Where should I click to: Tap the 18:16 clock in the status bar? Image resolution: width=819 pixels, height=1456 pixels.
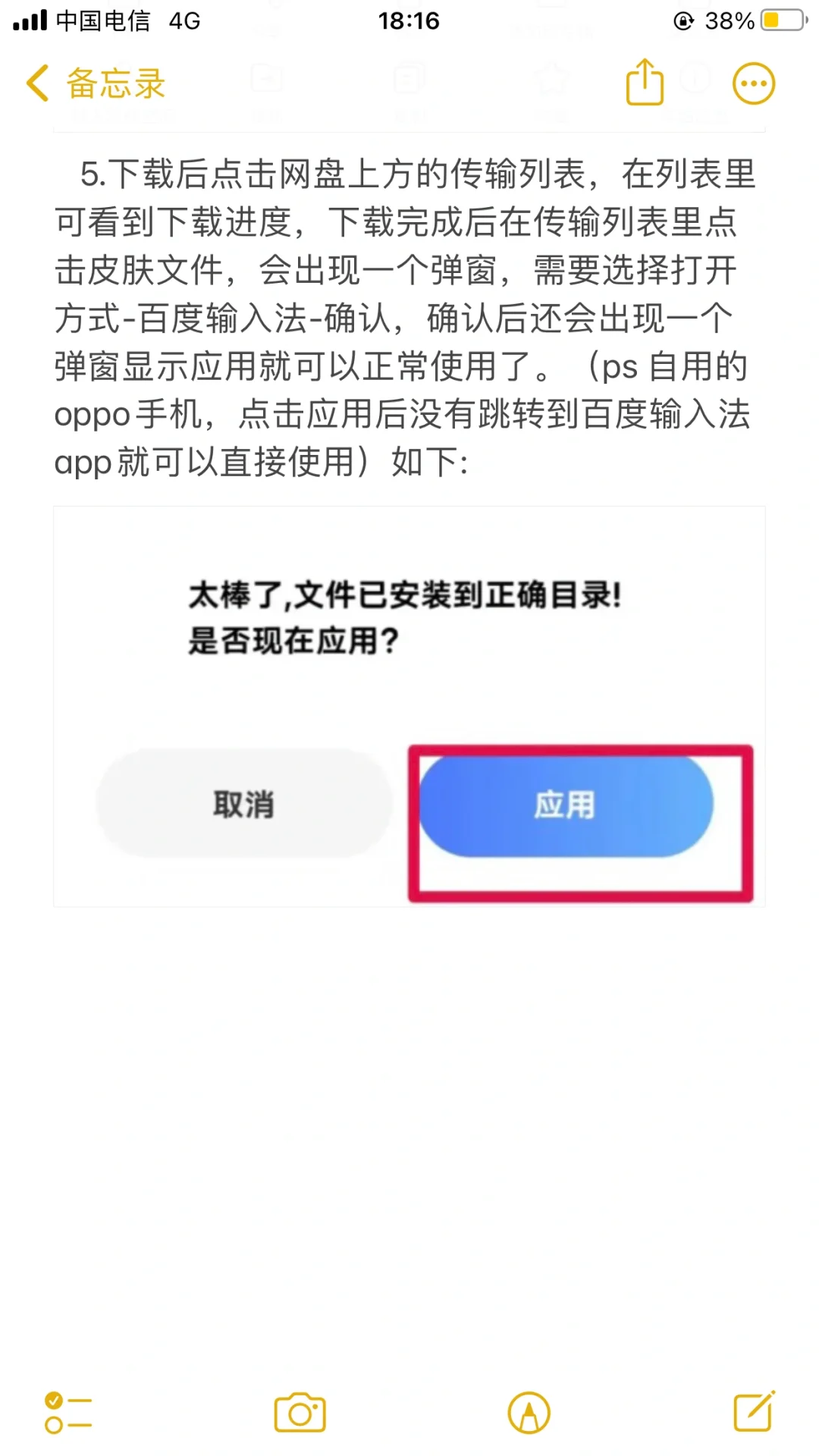(409, 22)
